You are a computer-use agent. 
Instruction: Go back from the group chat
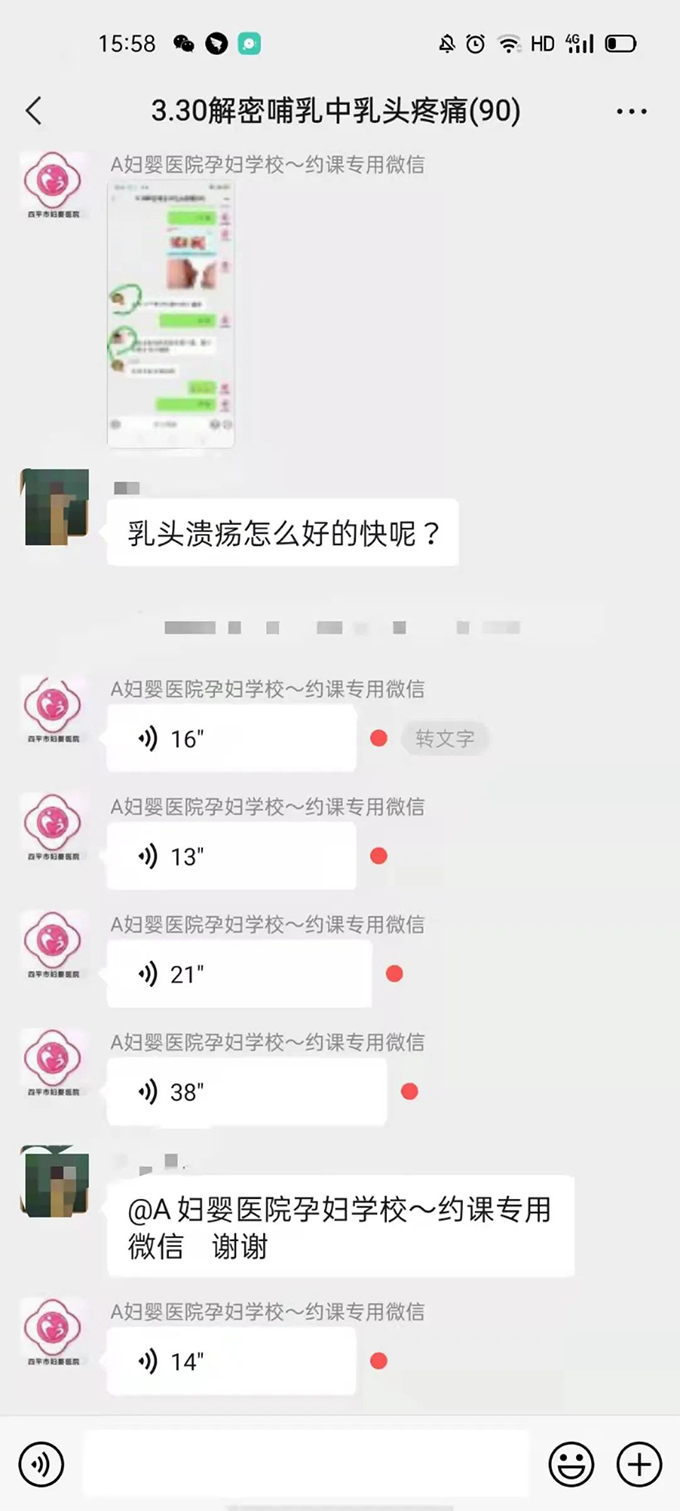[x=34, y=111]
